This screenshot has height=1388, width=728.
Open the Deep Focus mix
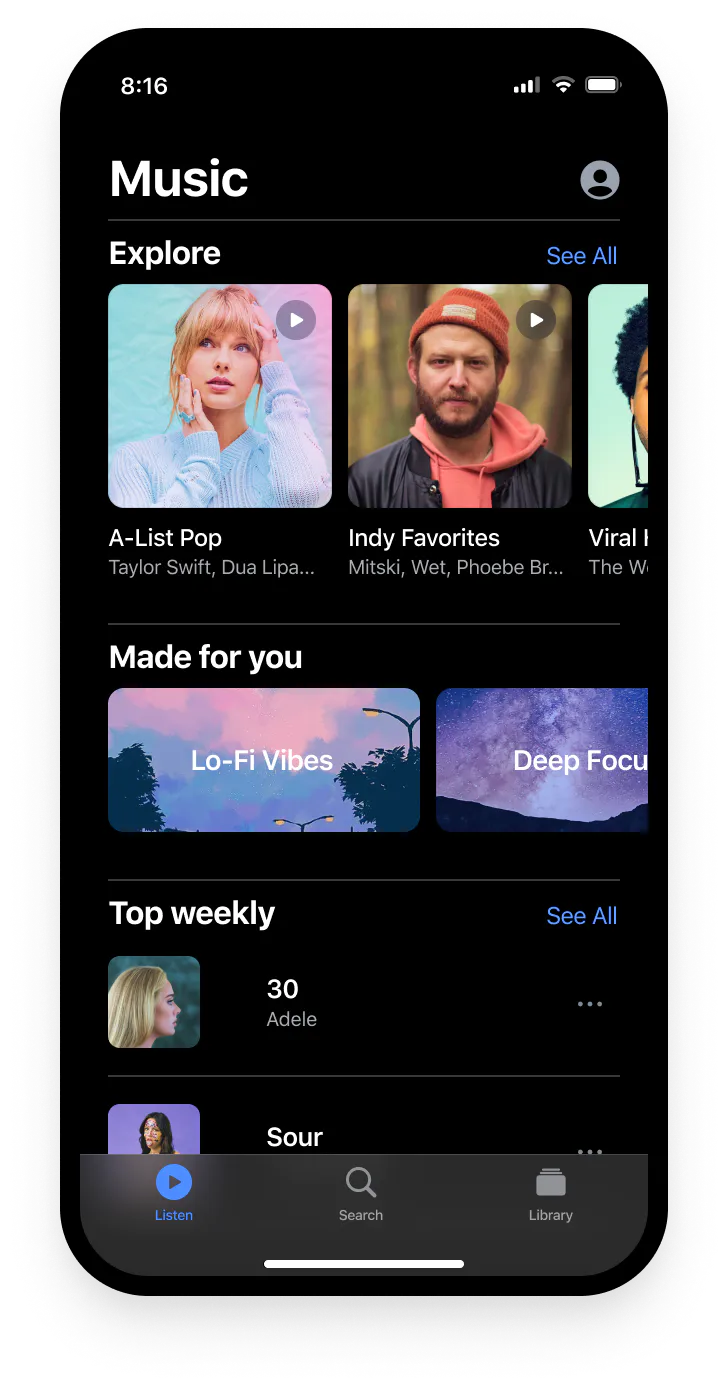pos(543,760)
